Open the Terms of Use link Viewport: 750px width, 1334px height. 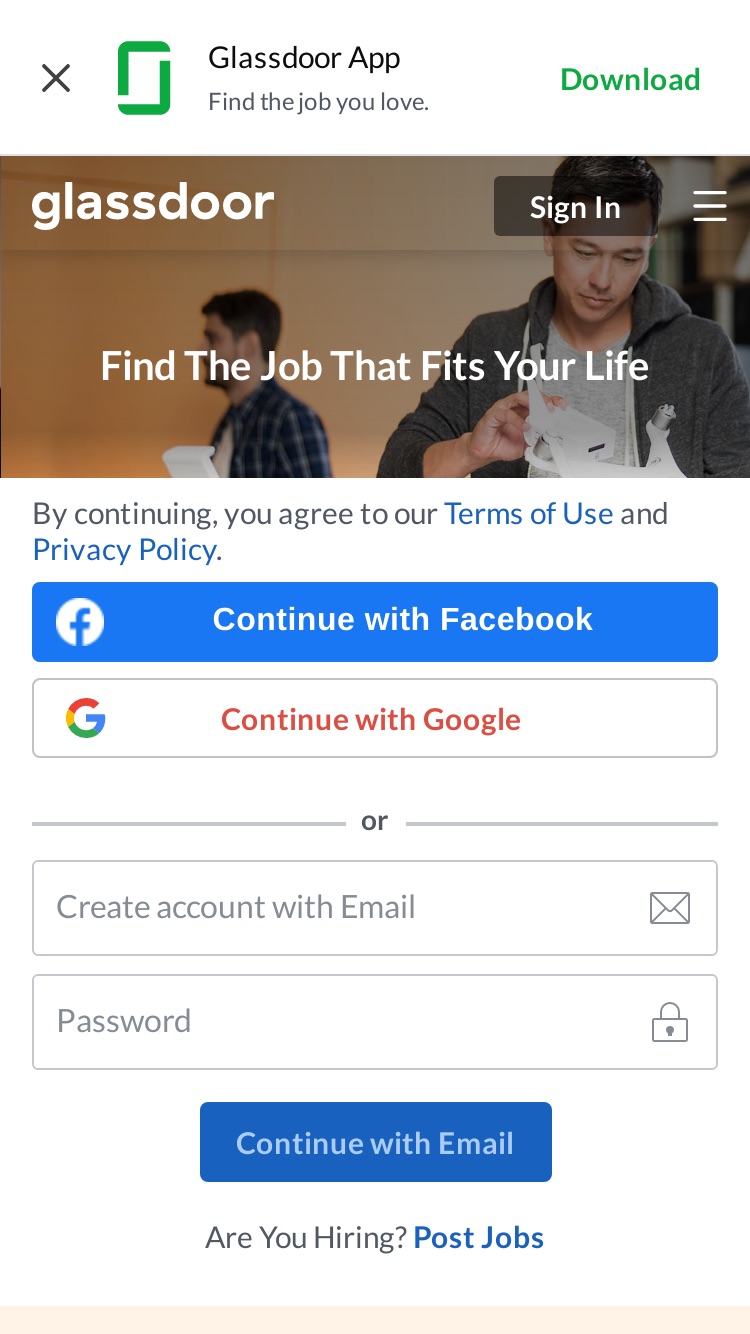[x=529, y=513]
